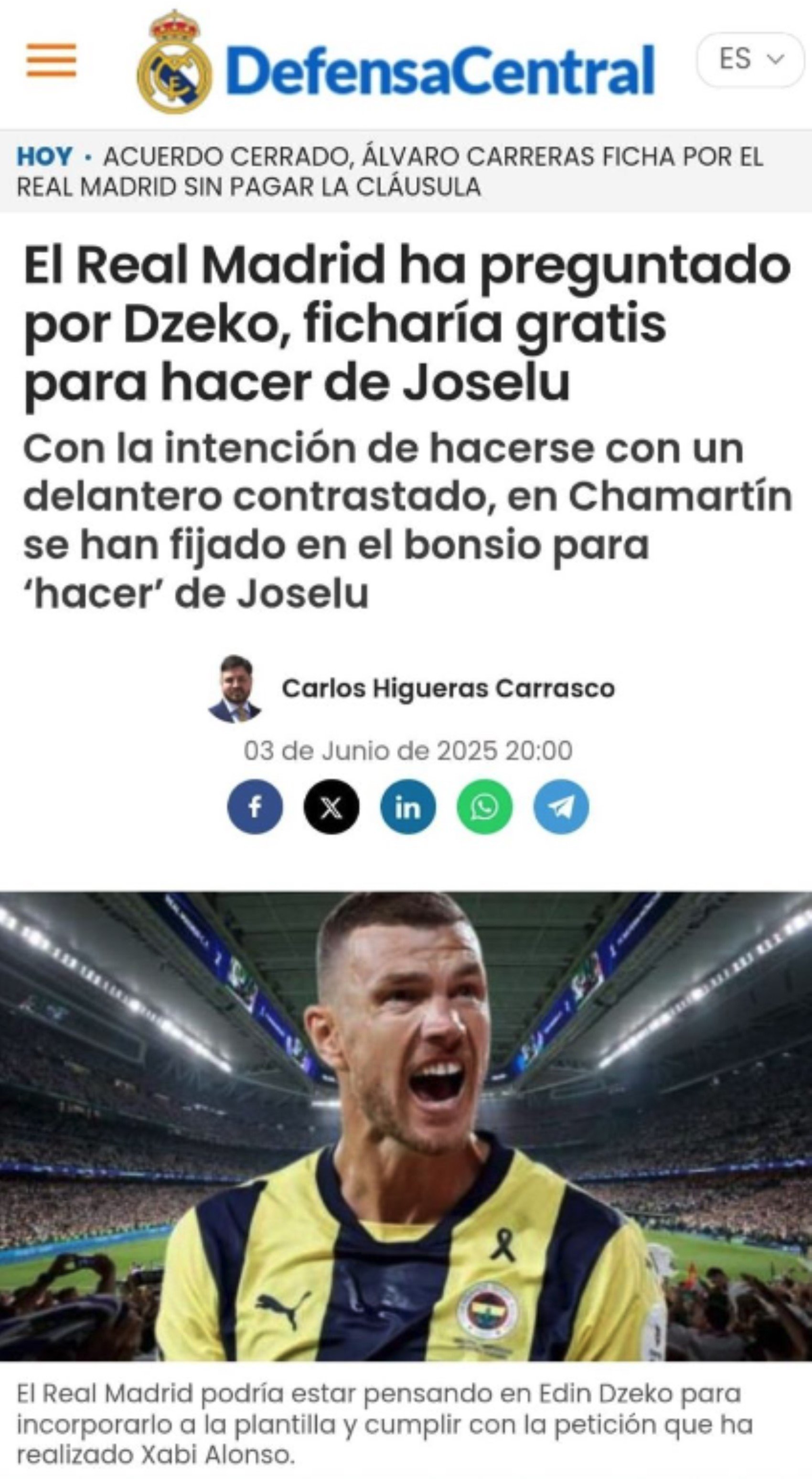Expand the ES language dropdown

[750, 59]
